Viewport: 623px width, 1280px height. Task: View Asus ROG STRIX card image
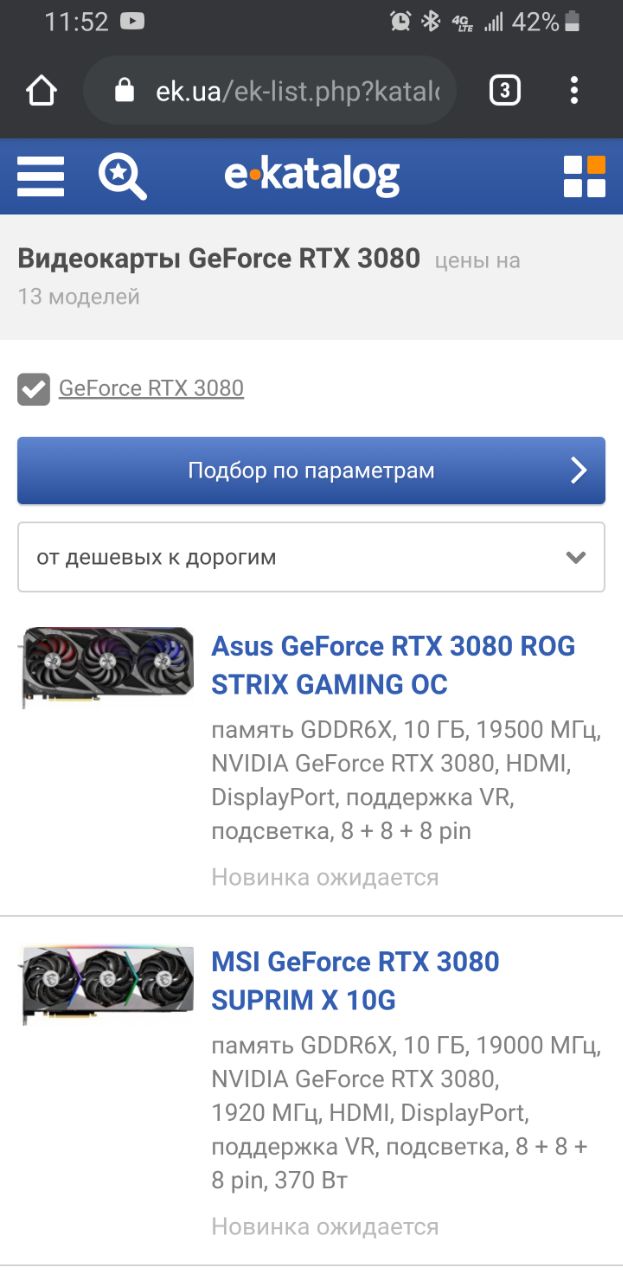pyautogui.click(x=108, y=665)
